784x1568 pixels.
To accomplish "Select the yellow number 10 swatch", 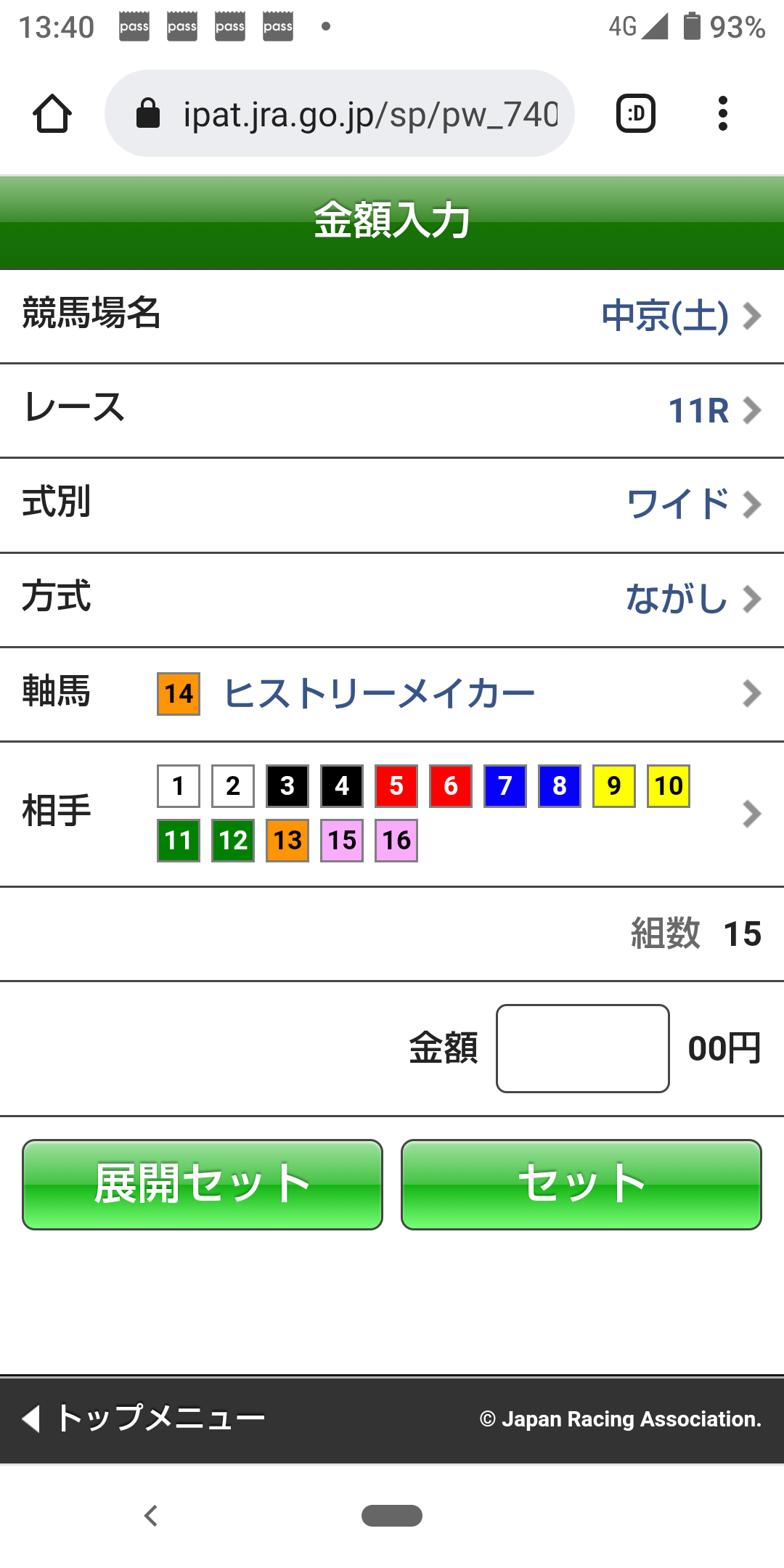I will (668, 785).
